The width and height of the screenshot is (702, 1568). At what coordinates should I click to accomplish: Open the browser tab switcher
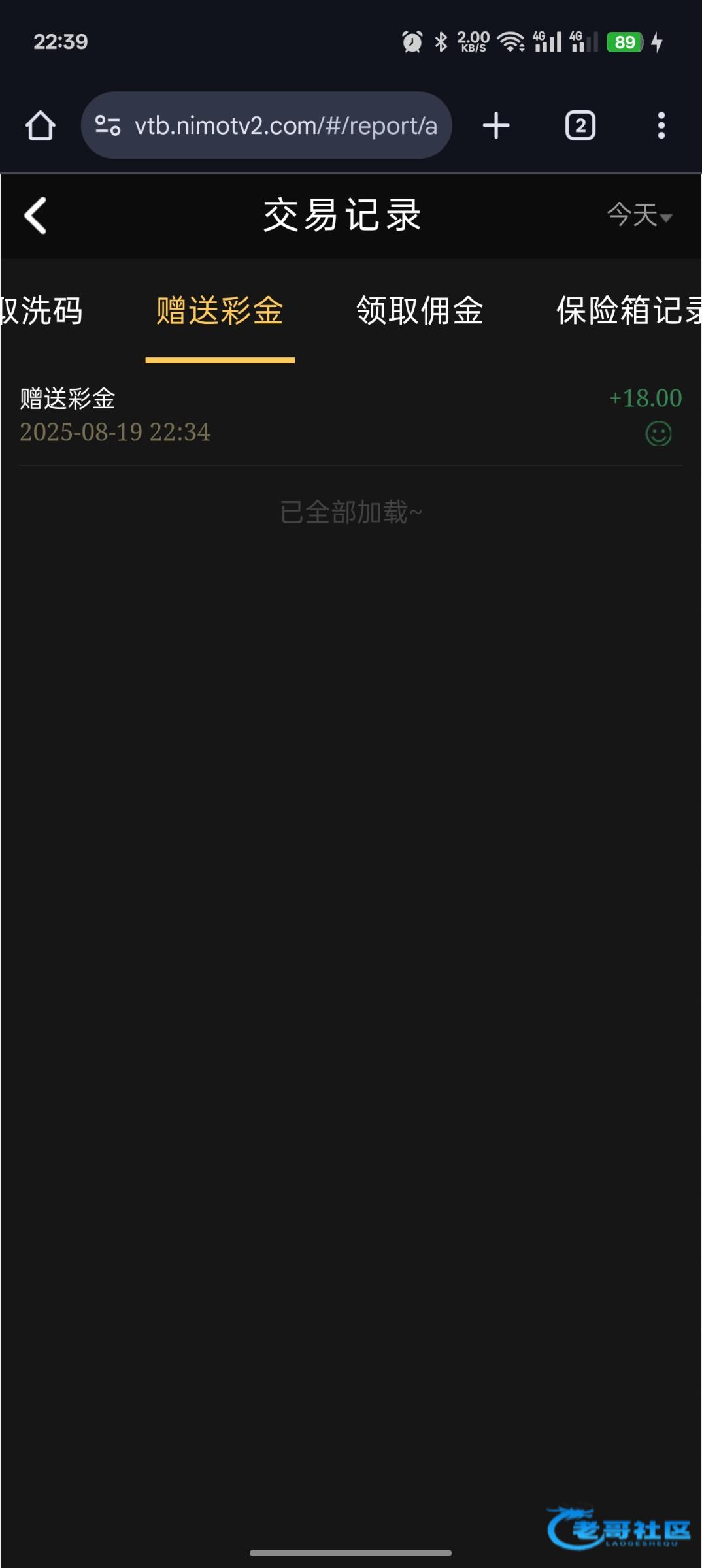pyautogui.click(x=580, y=125)
